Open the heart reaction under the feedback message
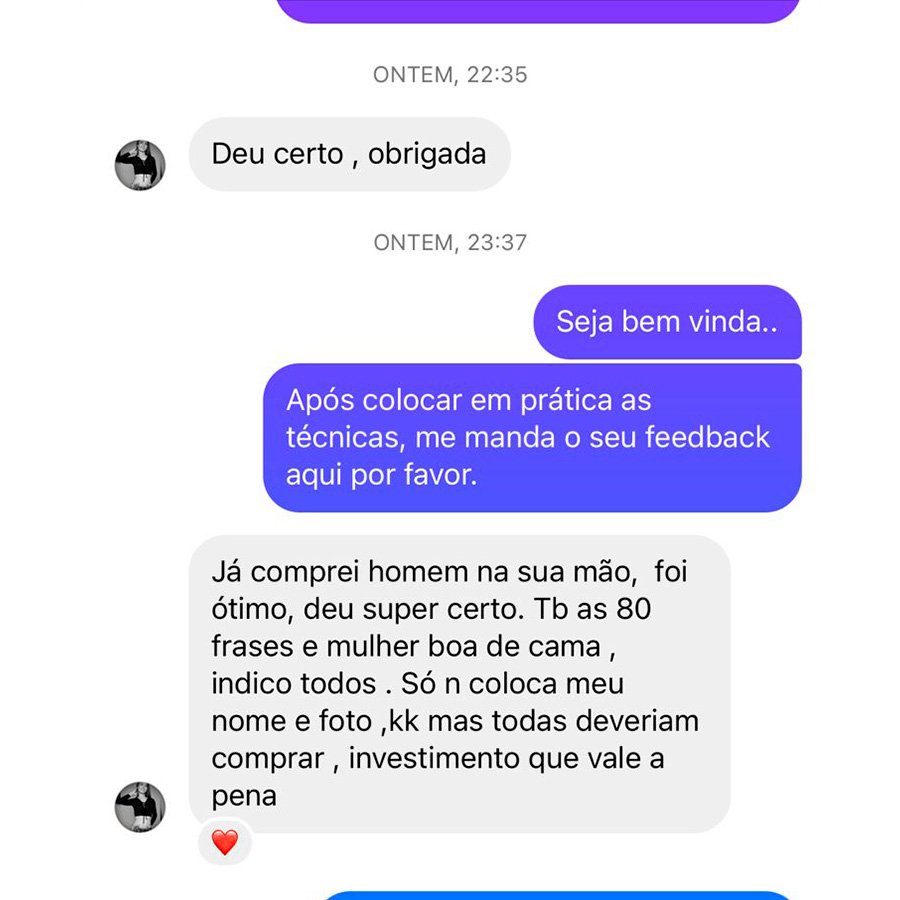The height and width of the screenshot is (900, 900). pos(225,842)
